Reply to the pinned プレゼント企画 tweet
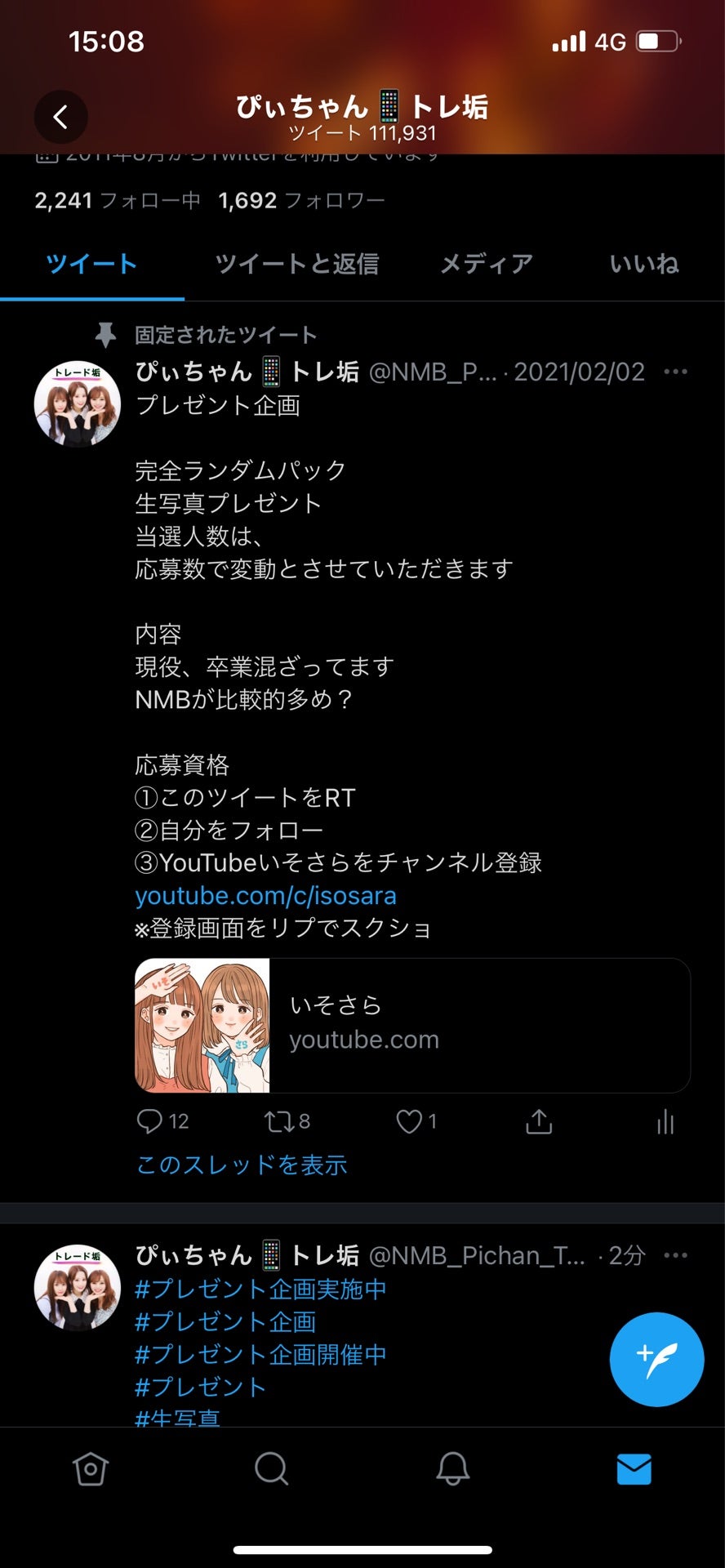Image resolution: width=725 pixels, height=1568 pixels. pos(150,1121)
